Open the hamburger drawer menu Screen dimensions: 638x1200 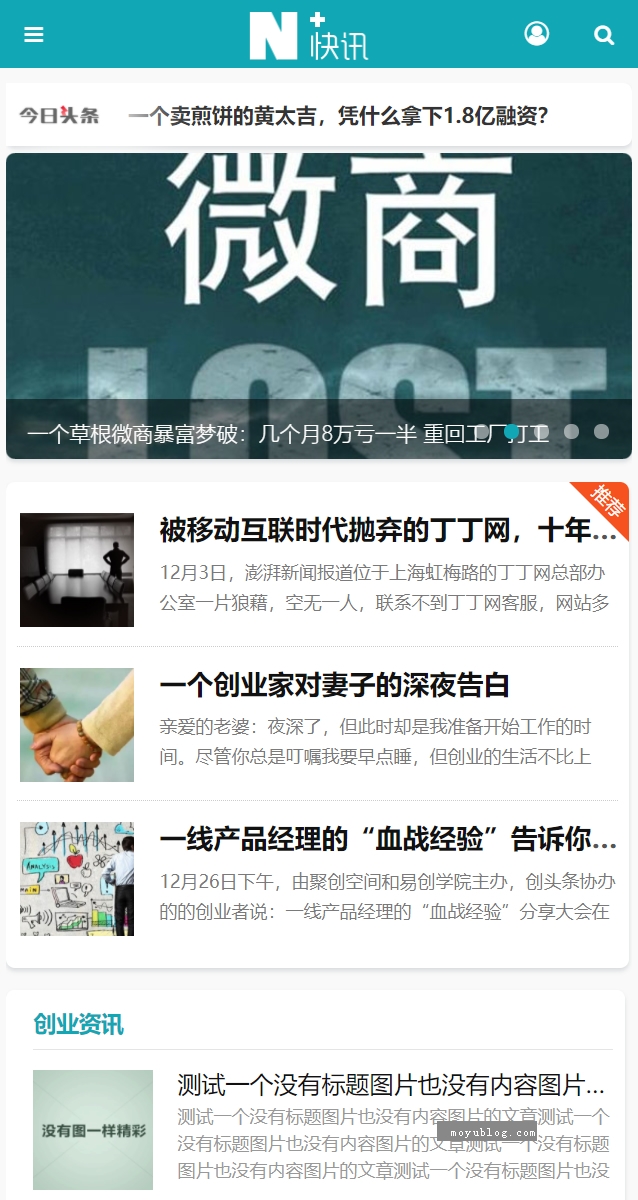coord(34,35)
